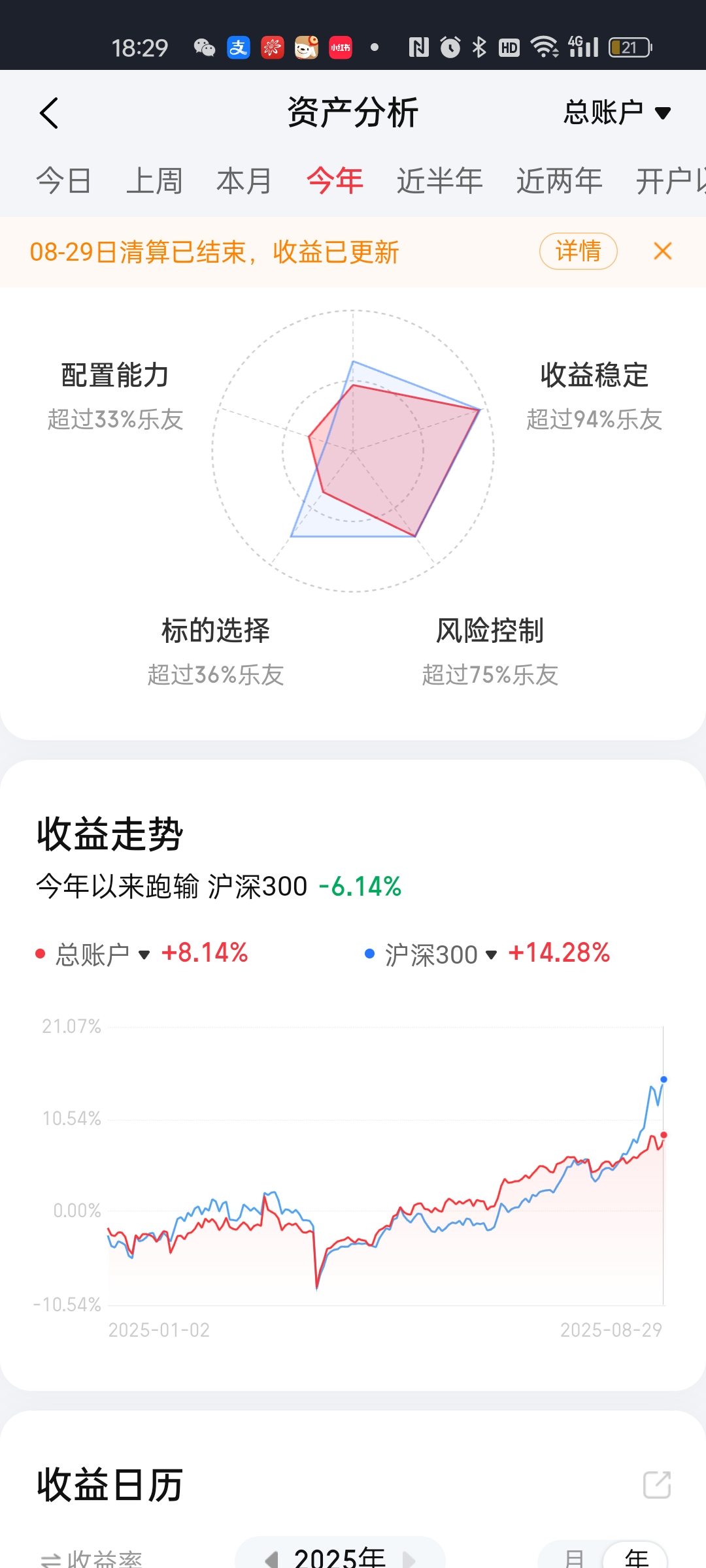Open the 总账户 account dropdown in header
Image resolution: width=706 pixels, height=1568 pixels.
pos(616,113)
